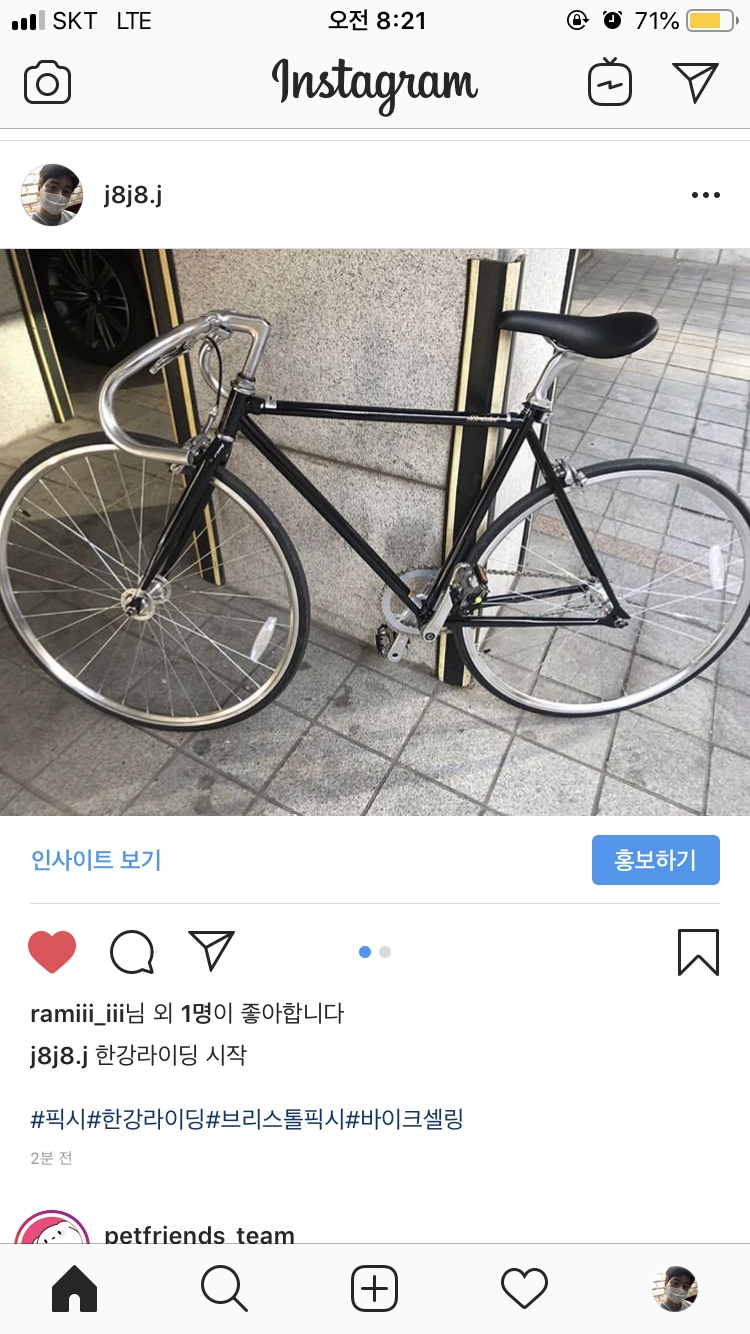Open the camera icon in the top bar
Viewport: 750px width, 1334px height.
pyautogui.click(x=47, y=83)
